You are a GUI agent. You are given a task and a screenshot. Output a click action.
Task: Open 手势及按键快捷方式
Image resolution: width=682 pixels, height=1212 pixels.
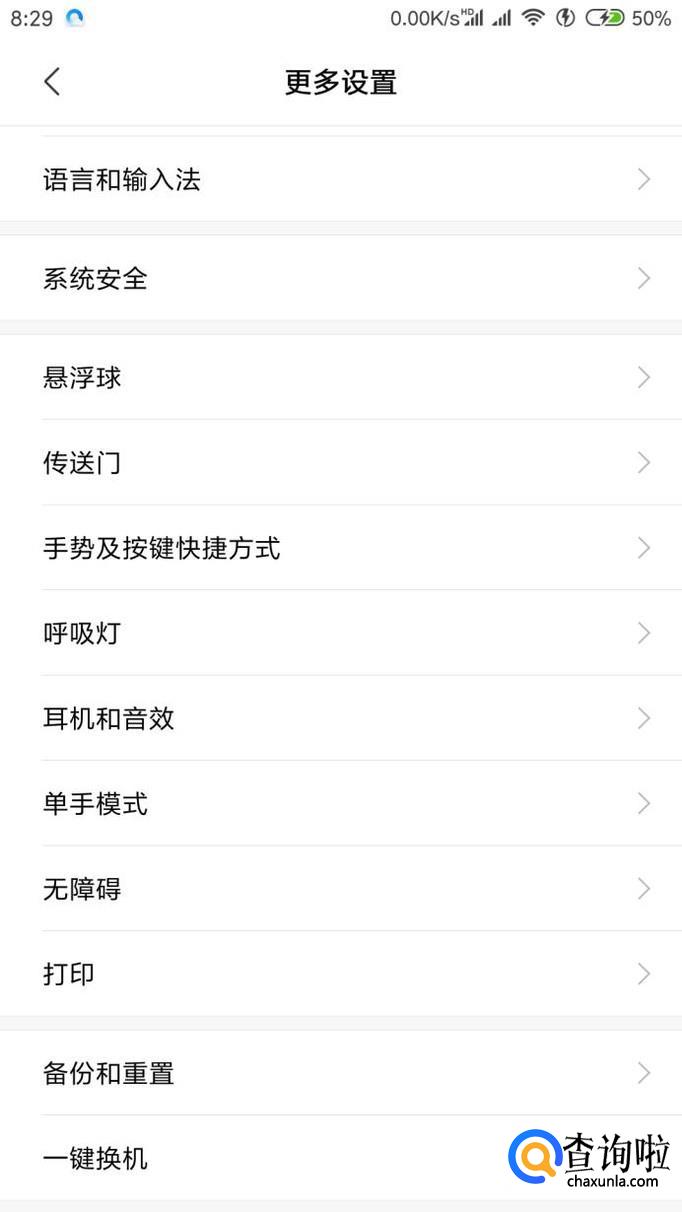(340, 548)
